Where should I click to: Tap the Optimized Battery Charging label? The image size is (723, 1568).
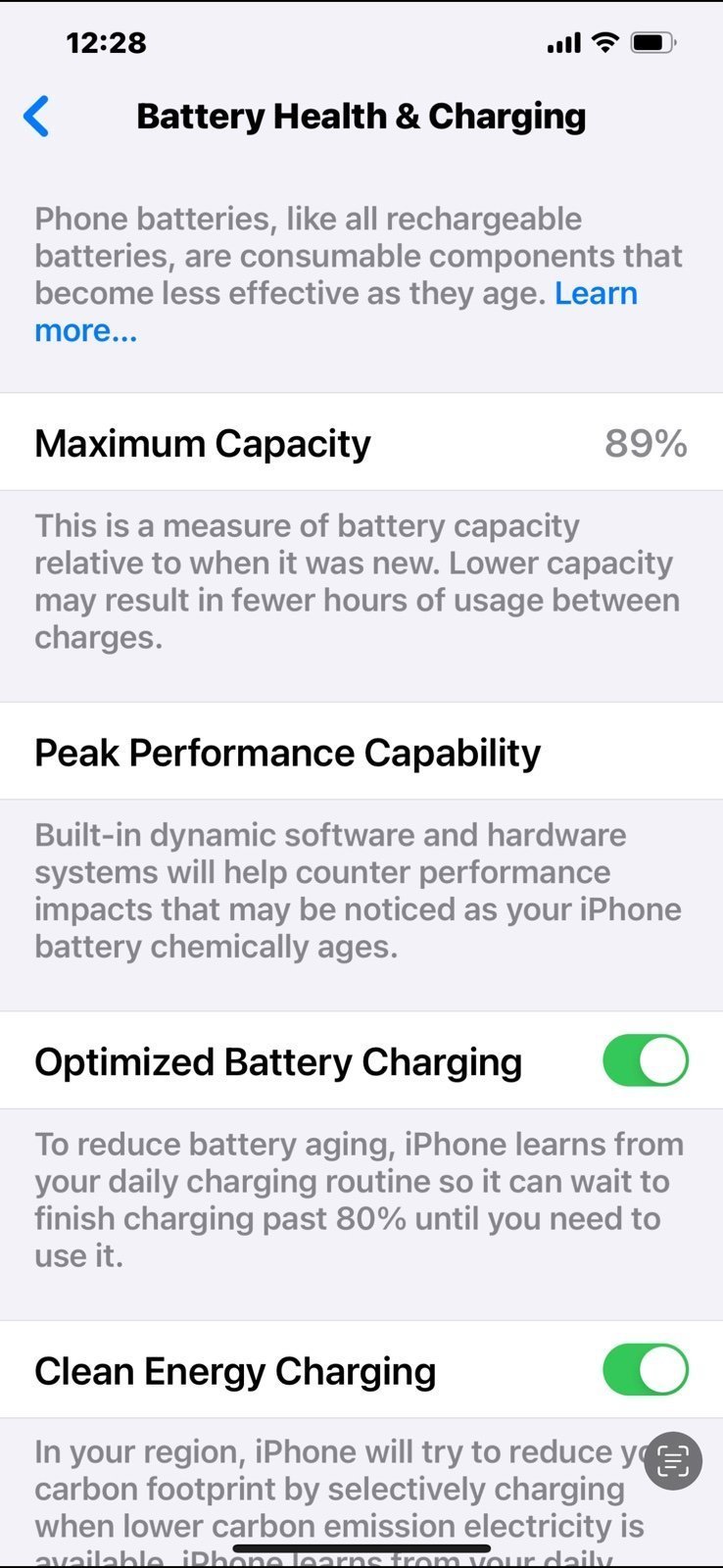click(277, 1060)
